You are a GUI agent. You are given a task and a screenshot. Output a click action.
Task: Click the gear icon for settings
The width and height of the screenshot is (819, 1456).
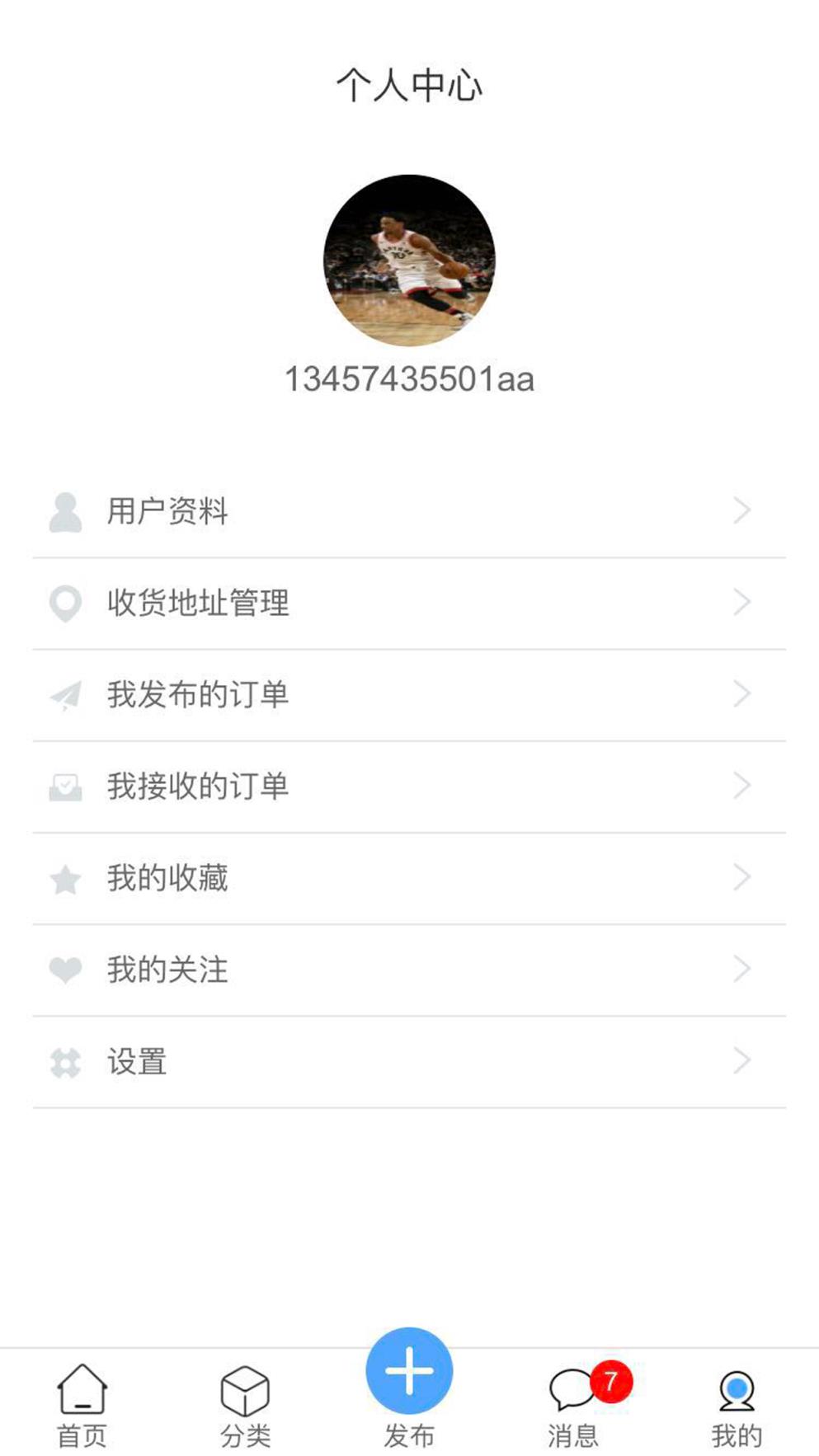pyautogui.click(x=66, y=1062)
